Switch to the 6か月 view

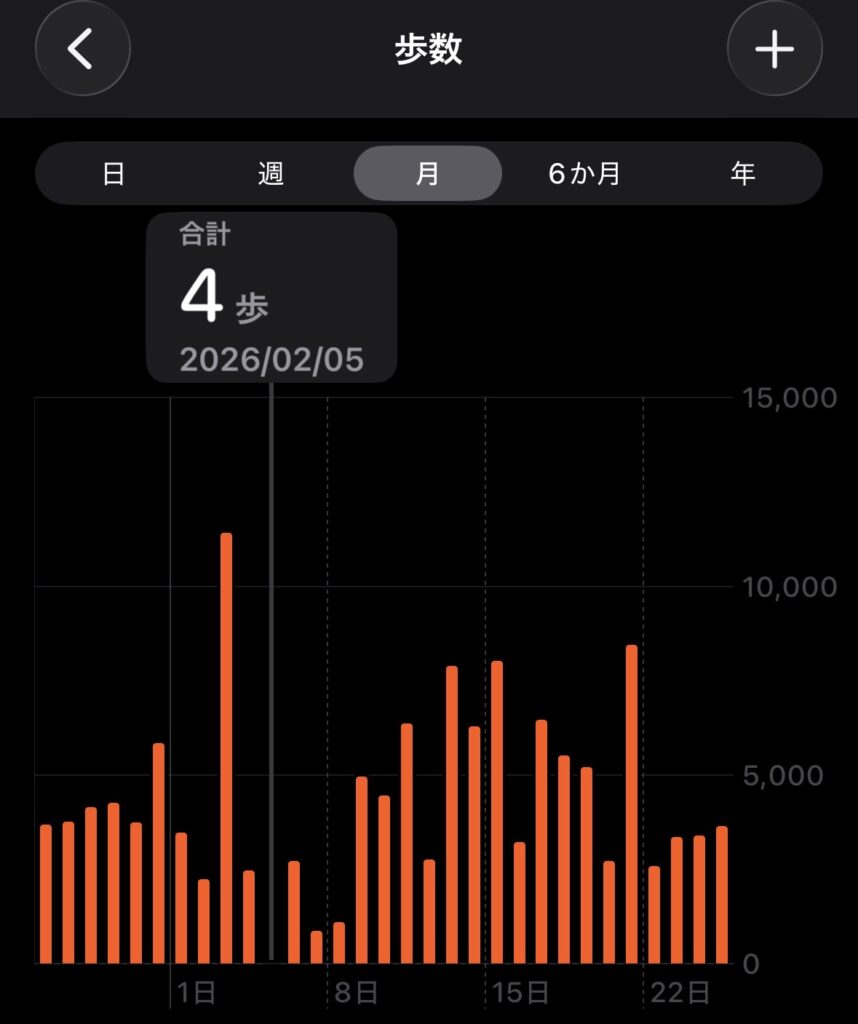point(584,174)
